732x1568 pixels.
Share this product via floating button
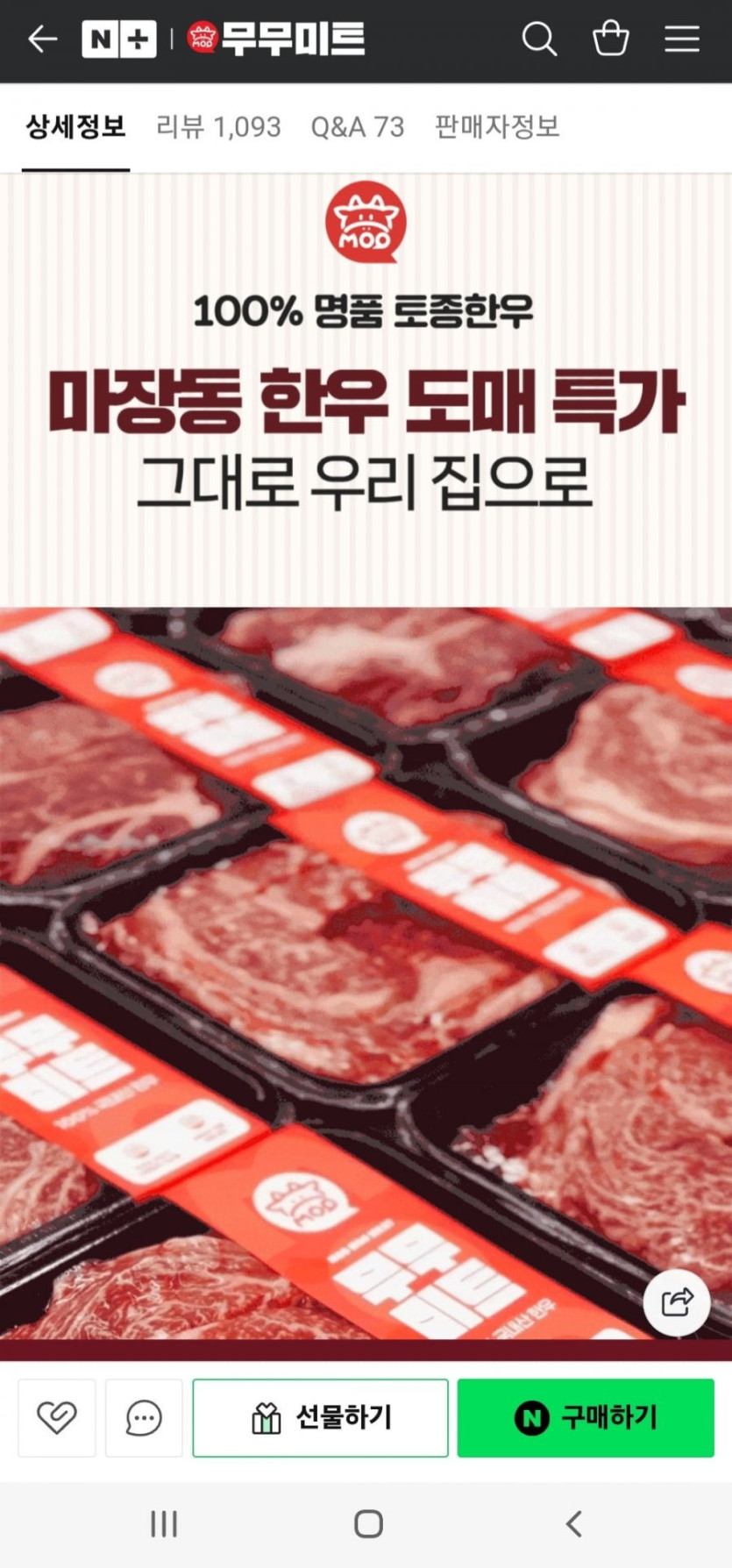click(677, 1302)
